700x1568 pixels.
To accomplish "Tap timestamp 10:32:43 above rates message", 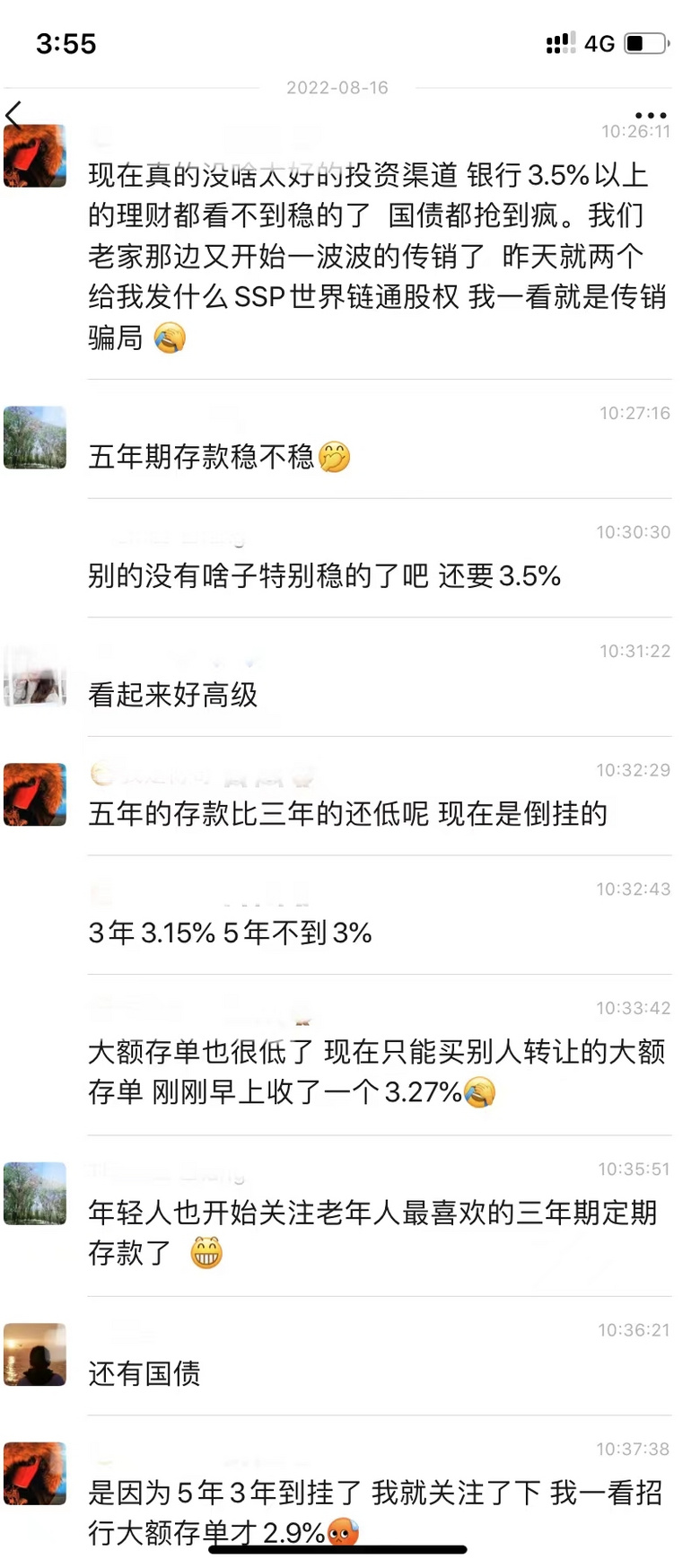I will pyautogui.click(x=634, y=889).
